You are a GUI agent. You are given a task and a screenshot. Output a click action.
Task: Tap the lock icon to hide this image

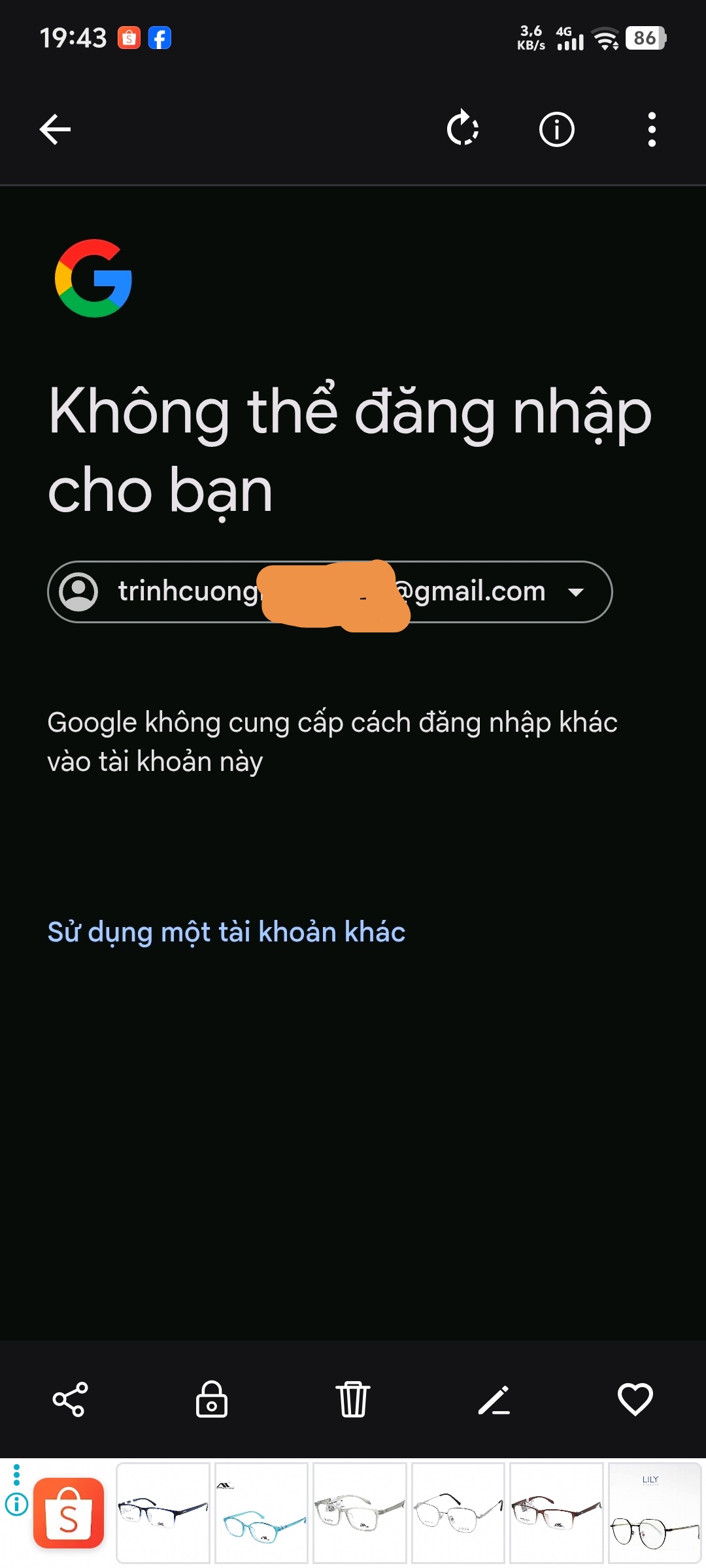[x=212, y=1399]
